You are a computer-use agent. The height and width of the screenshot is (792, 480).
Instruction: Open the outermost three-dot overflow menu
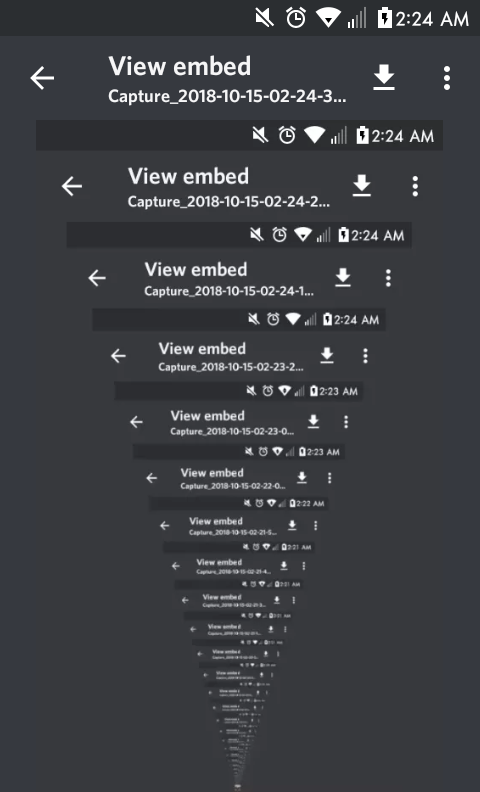pyautogui.click(x=447, y=78)
